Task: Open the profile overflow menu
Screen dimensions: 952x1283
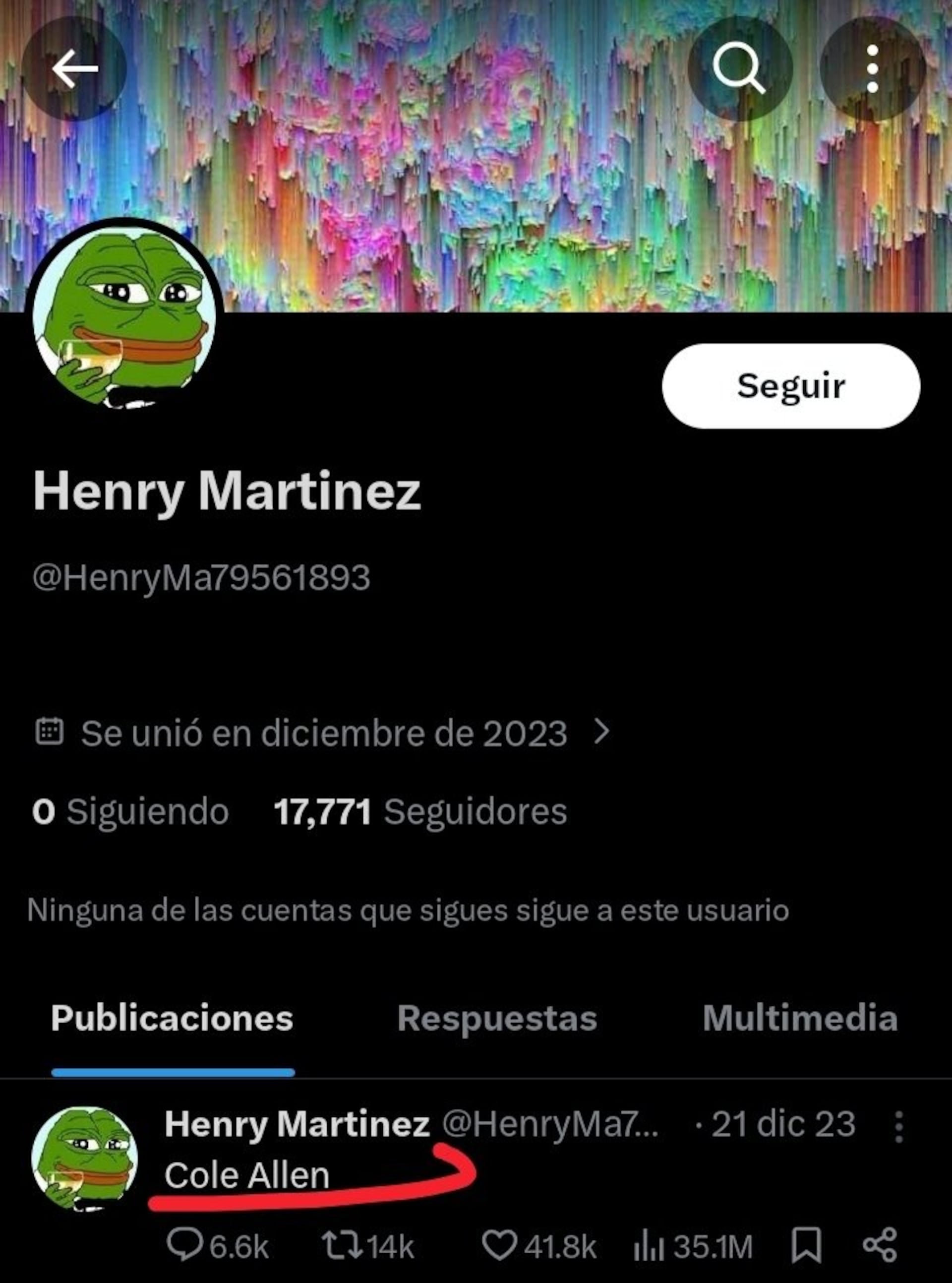Action: [x=872, y=68]
